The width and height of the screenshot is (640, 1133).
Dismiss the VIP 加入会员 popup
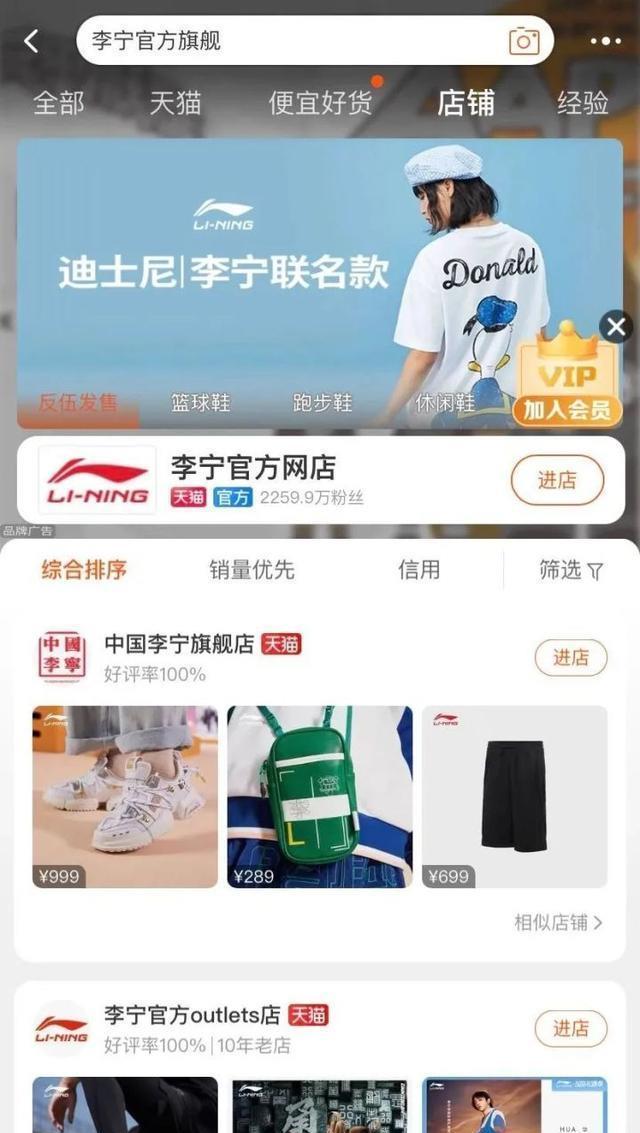coord(616,326)
